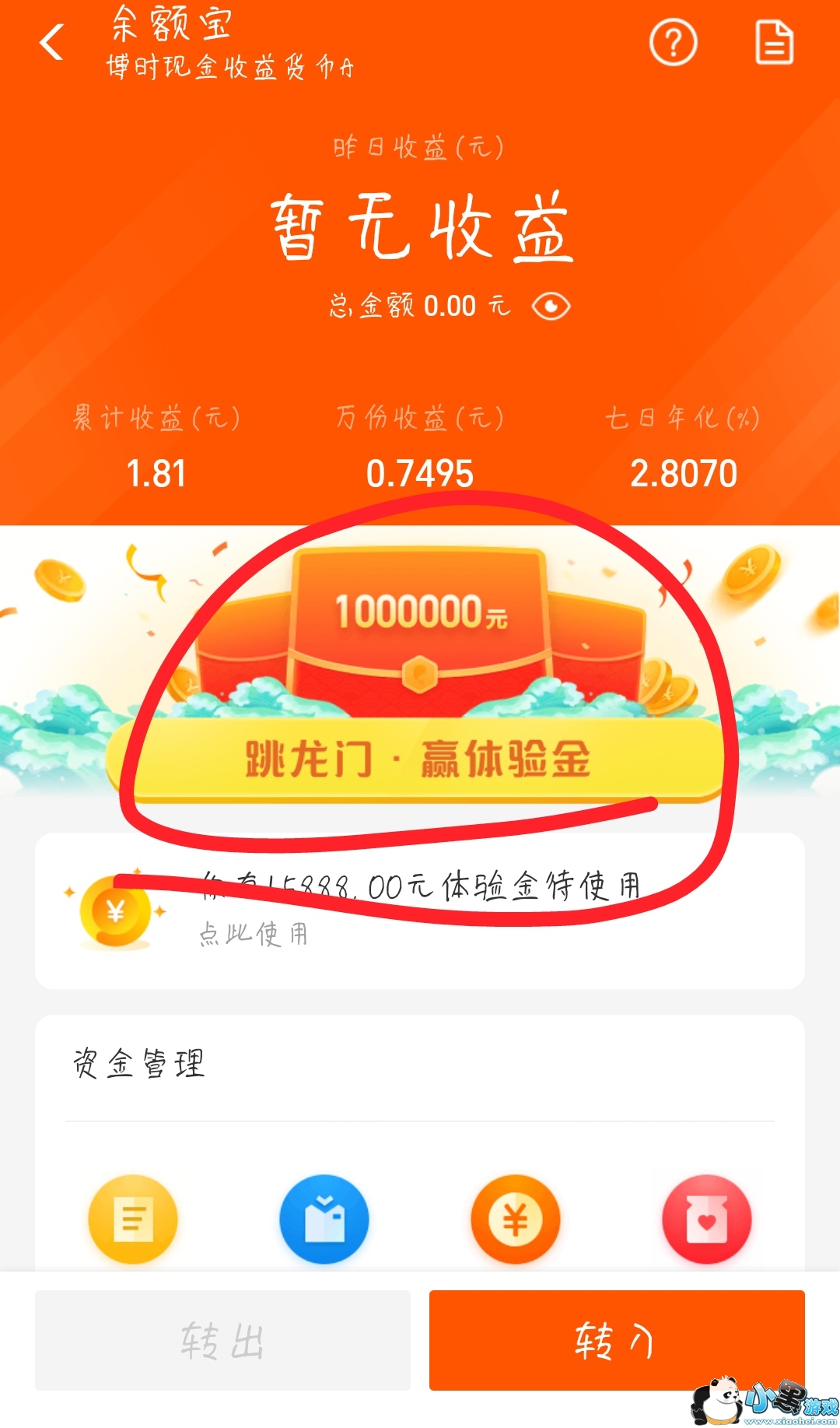Tap the 转出 button
Image resolution: width=840 pixels, height=1428 pixels.
[222, 1340]
